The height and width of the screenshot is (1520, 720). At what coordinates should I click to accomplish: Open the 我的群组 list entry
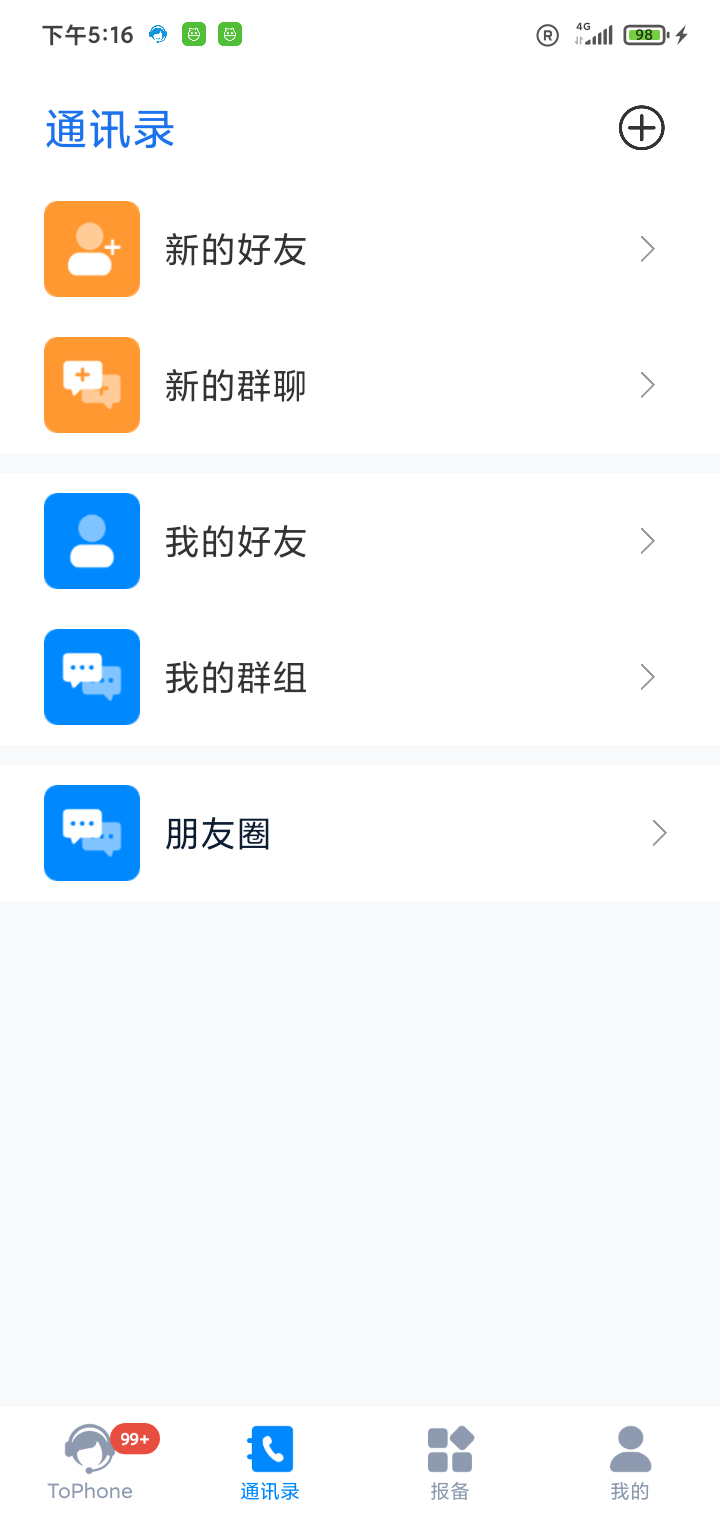tap(360, 677)
